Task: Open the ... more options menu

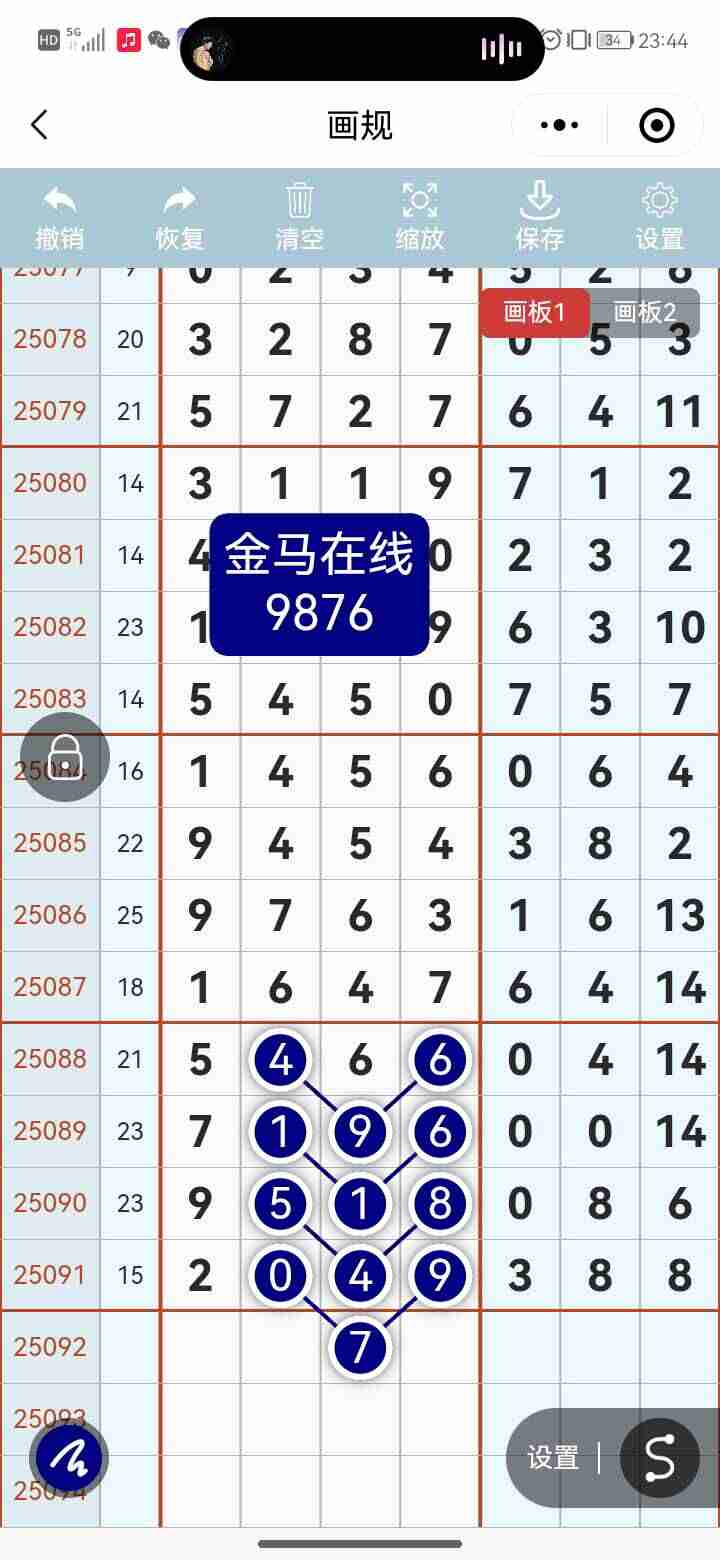Action: [x=557, y=125]
